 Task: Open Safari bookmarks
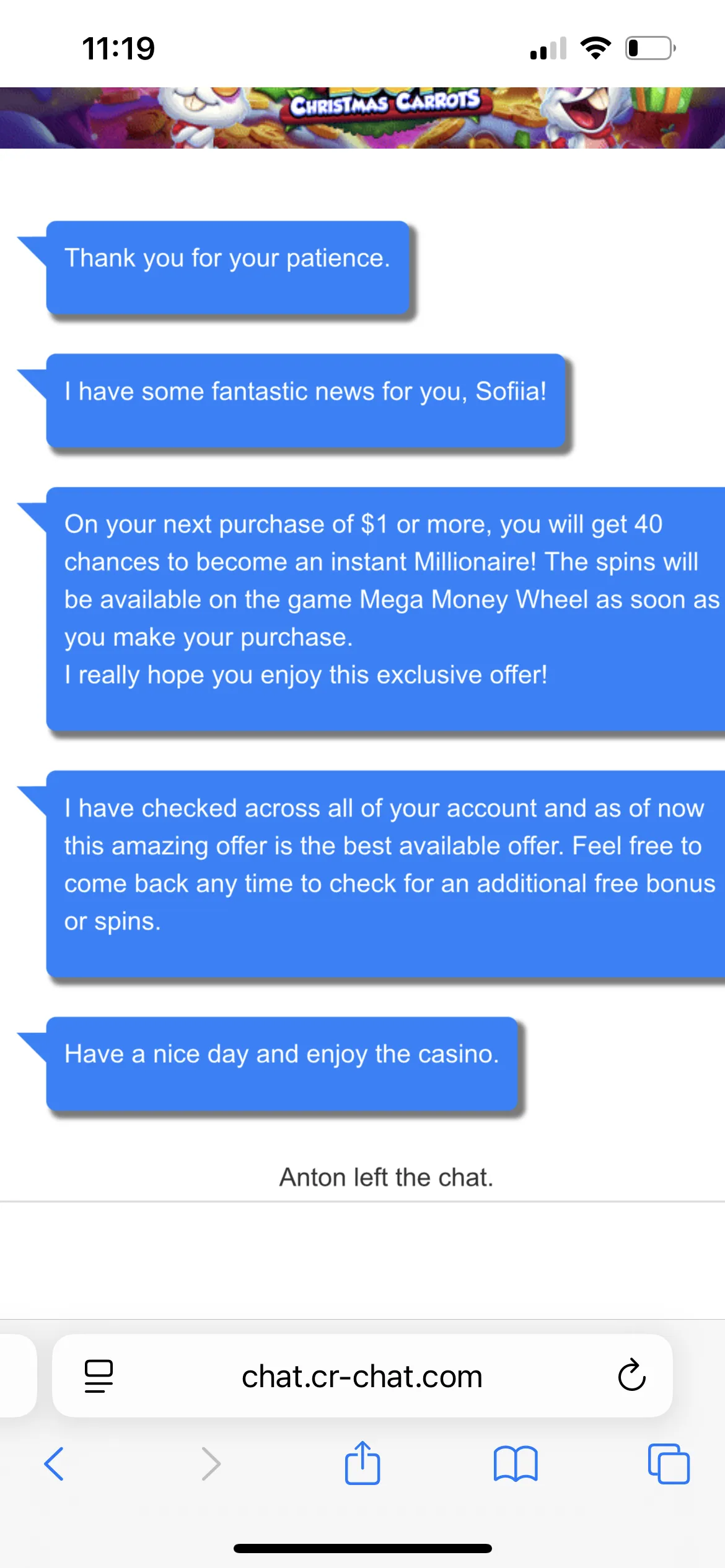click(516, 1464)
